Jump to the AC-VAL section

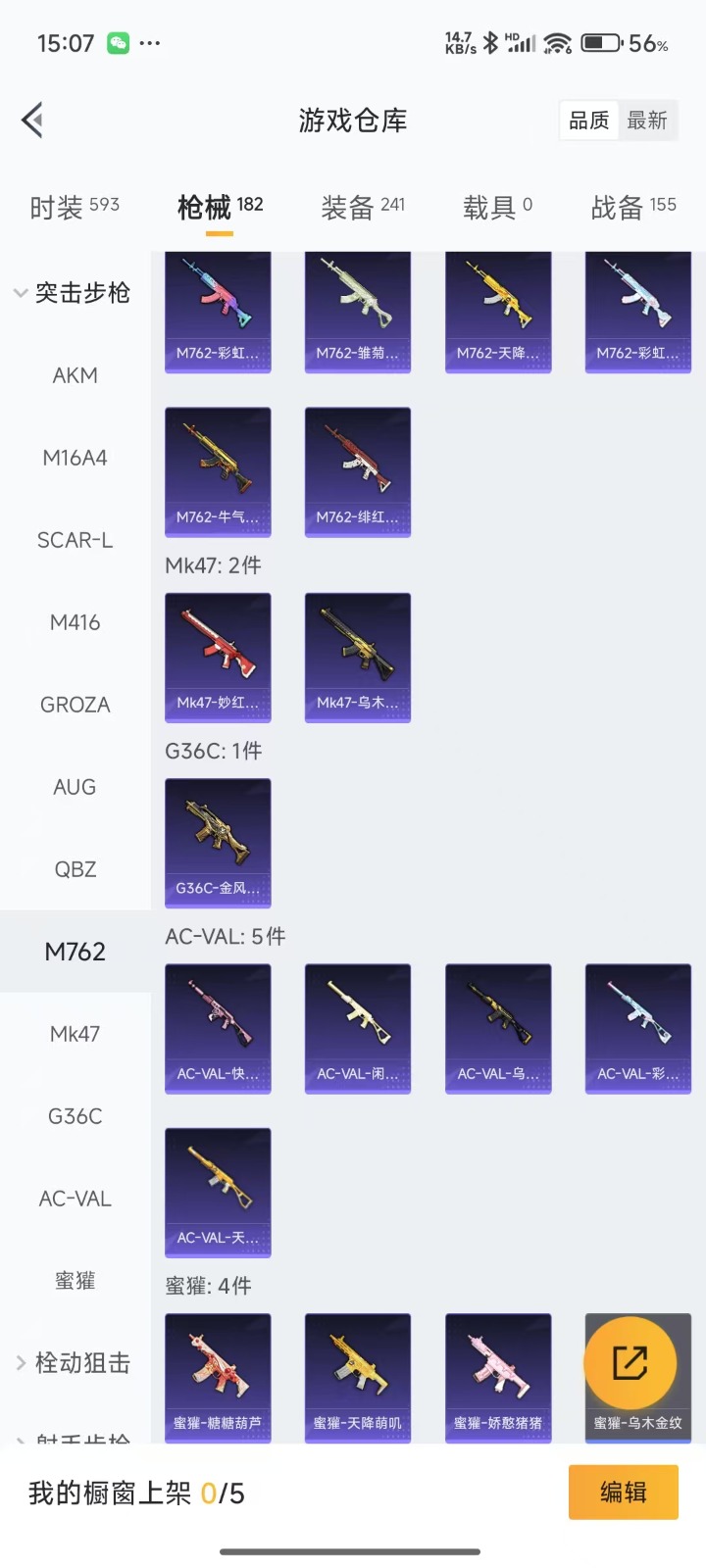coord(76,1199)
